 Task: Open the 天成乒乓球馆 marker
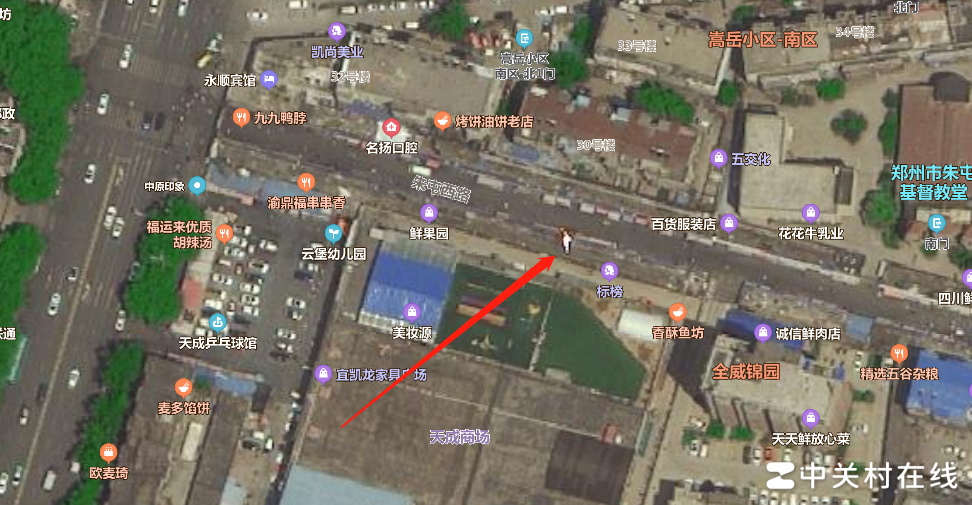coord(218,322)
